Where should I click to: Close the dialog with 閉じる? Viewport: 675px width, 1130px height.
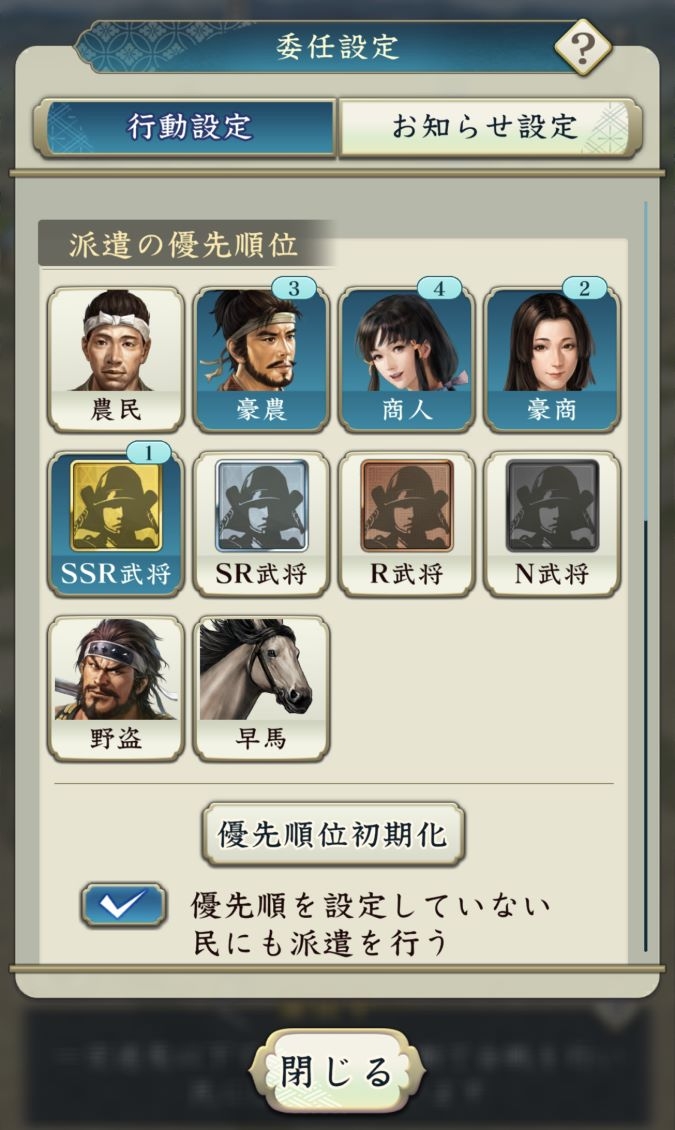pyautogui.click(x=337, y=1072)
